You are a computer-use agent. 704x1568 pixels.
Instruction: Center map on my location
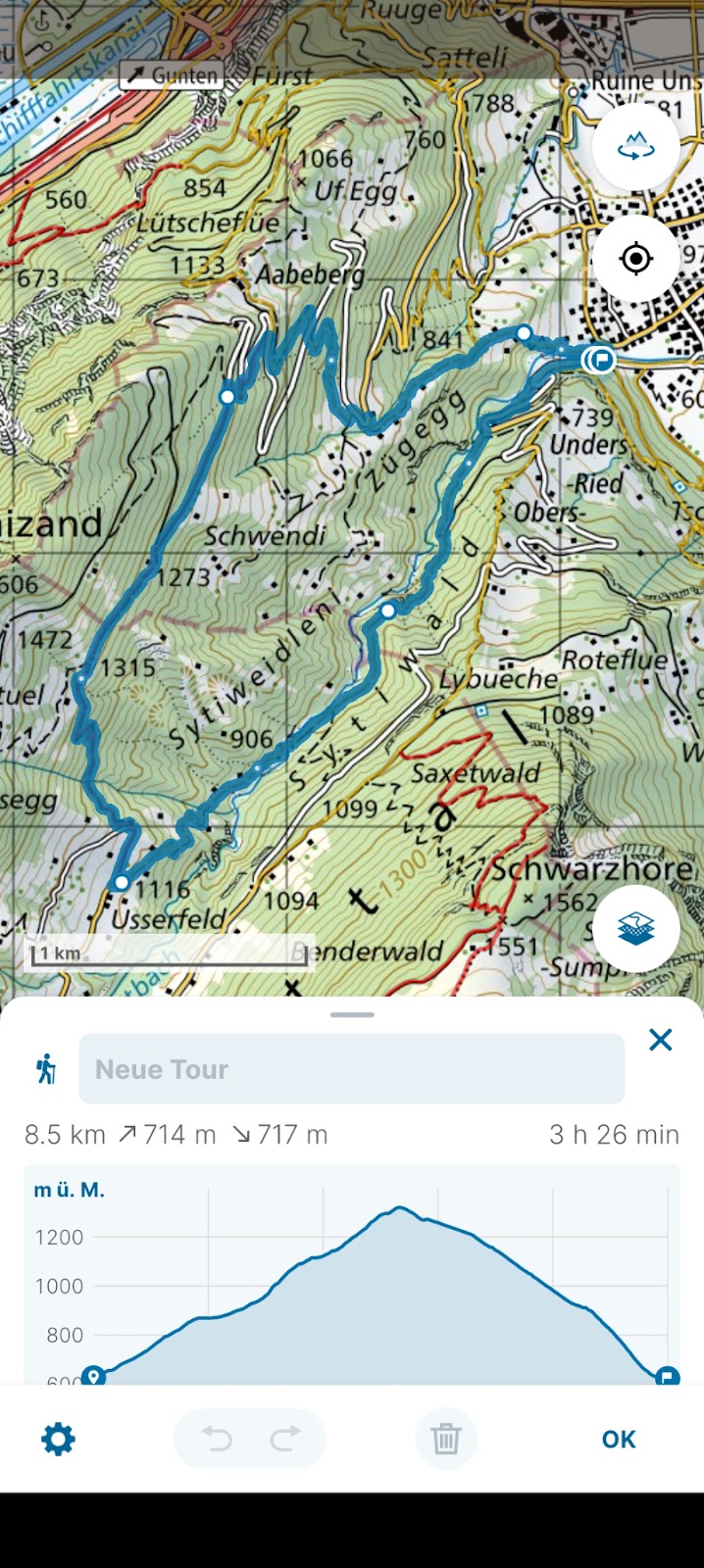[635, 259]
